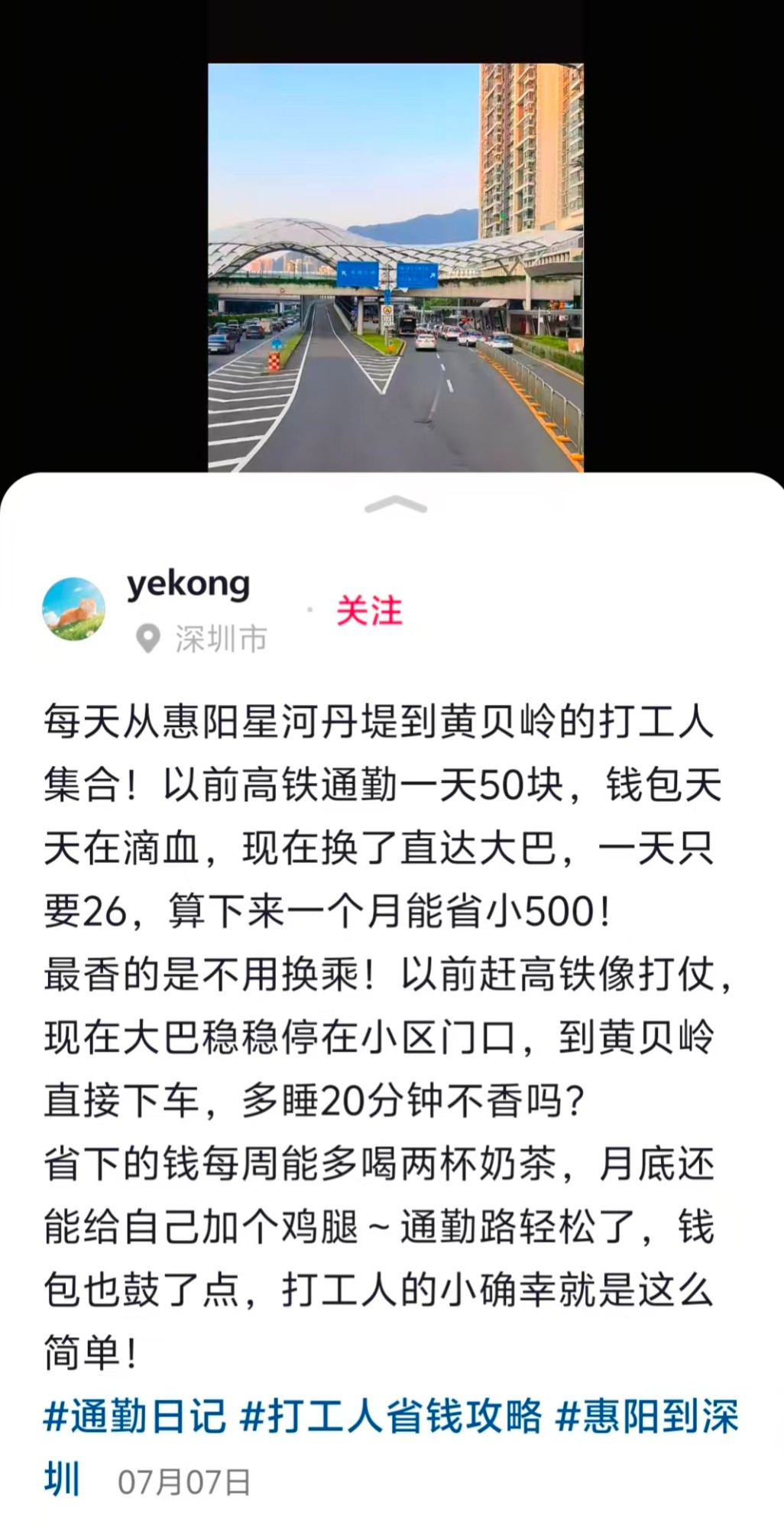Open hashtag #惠阳到深圳

coord(646,1416)
